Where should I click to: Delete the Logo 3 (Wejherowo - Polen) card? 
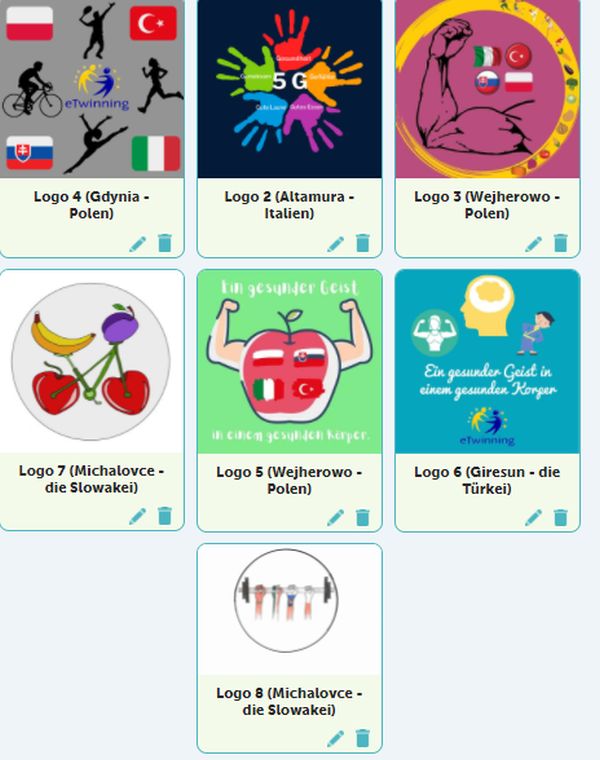[x=561, y=243]
